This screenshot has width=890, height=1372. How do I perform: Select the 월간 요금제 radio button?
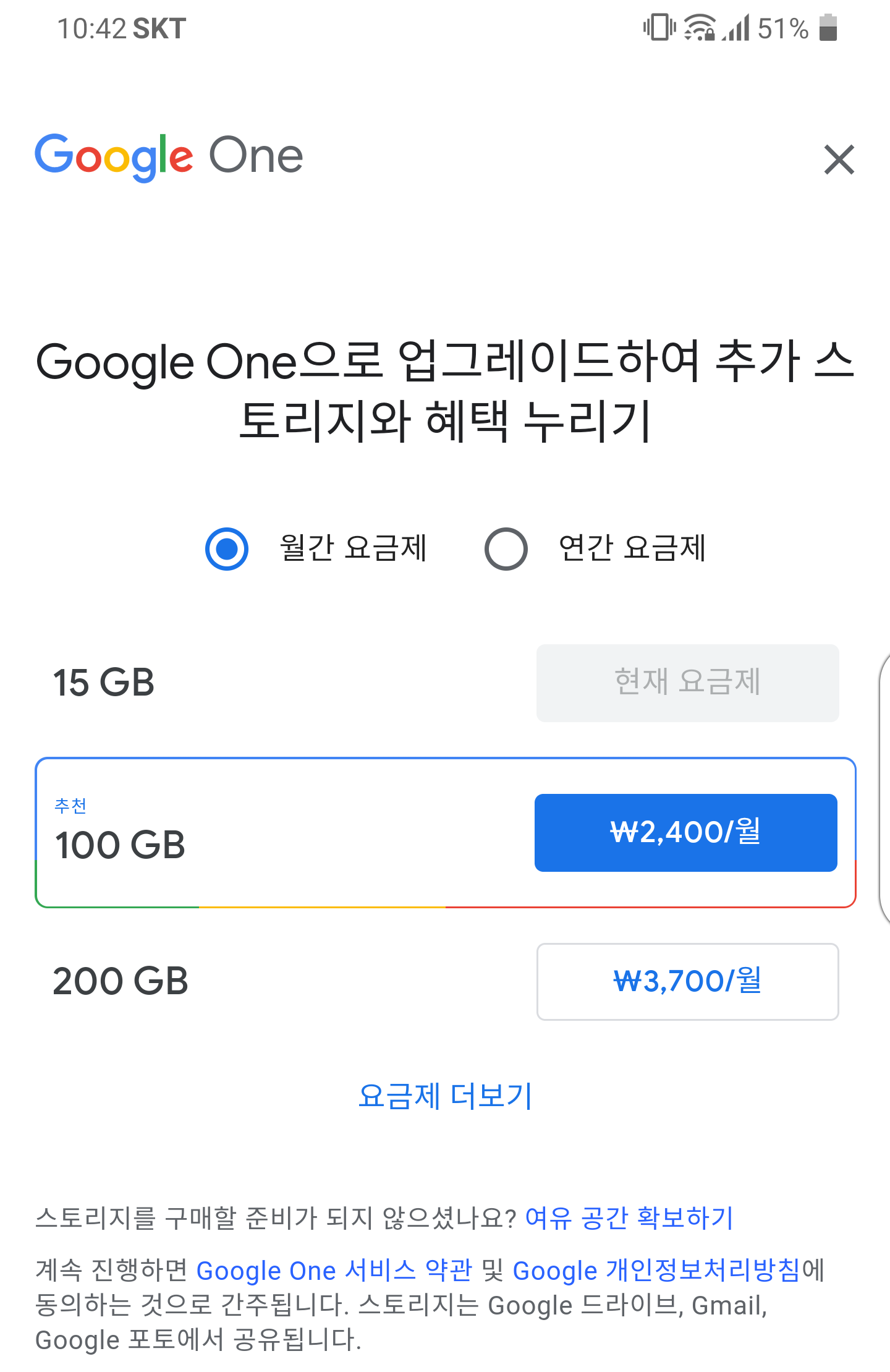[x=227, y=548]
